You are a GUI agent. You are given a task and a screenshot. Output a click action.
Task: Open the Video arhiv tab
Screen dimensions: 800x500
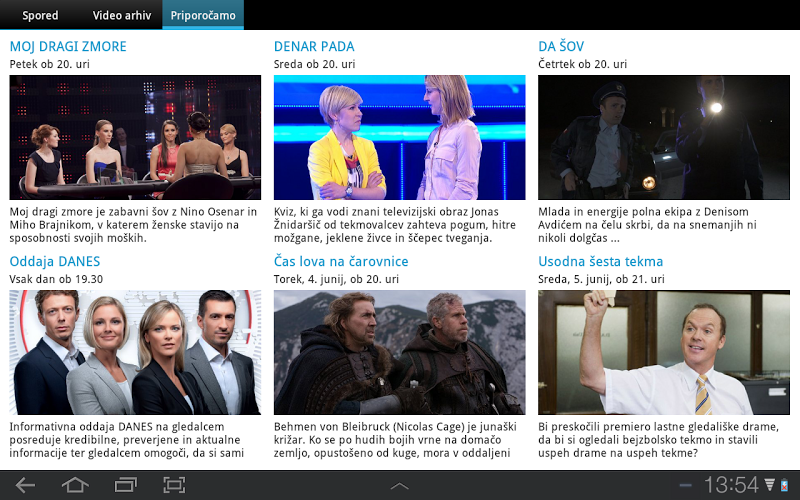[122, 15]
